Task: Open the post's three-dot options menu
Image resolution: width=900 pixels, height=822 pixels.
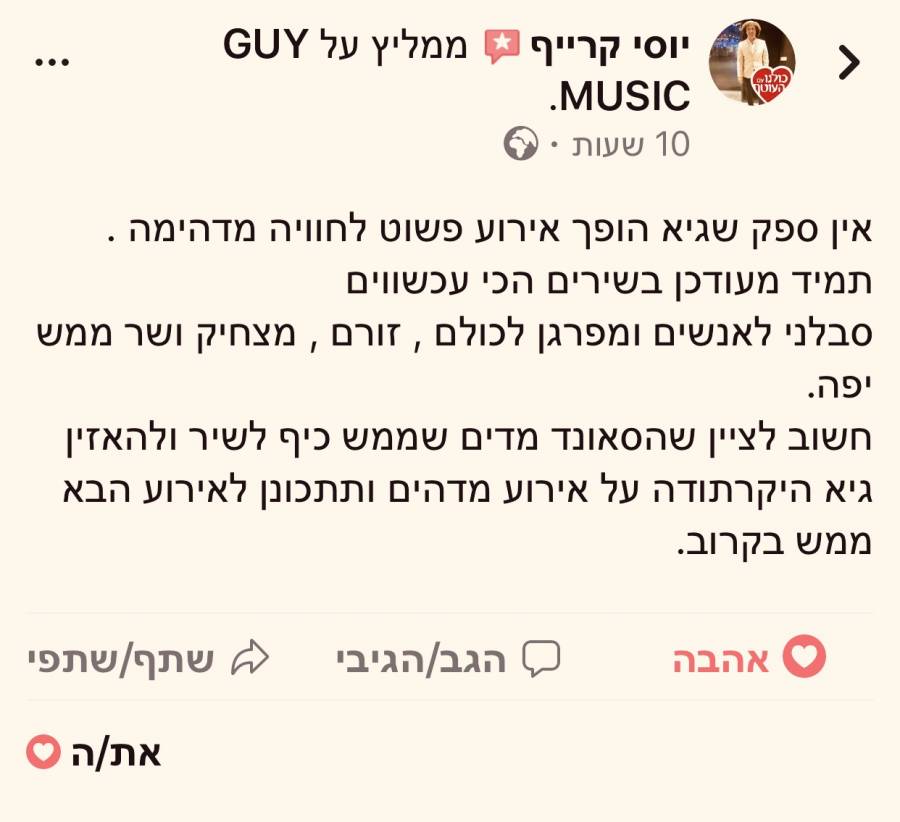Action: [x=52, y=60]
